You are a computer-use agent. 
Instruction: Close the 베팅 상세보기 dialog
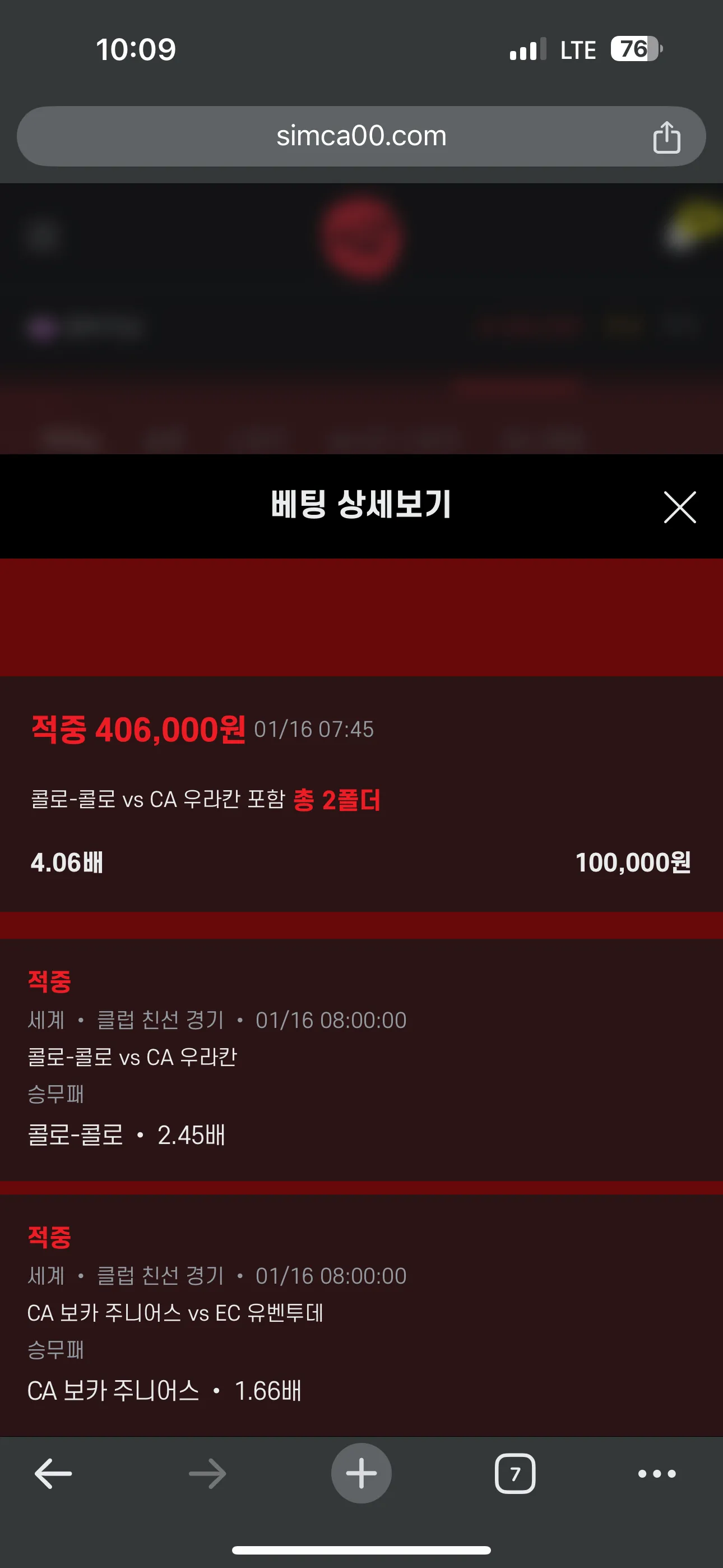(x=679, y=507)
